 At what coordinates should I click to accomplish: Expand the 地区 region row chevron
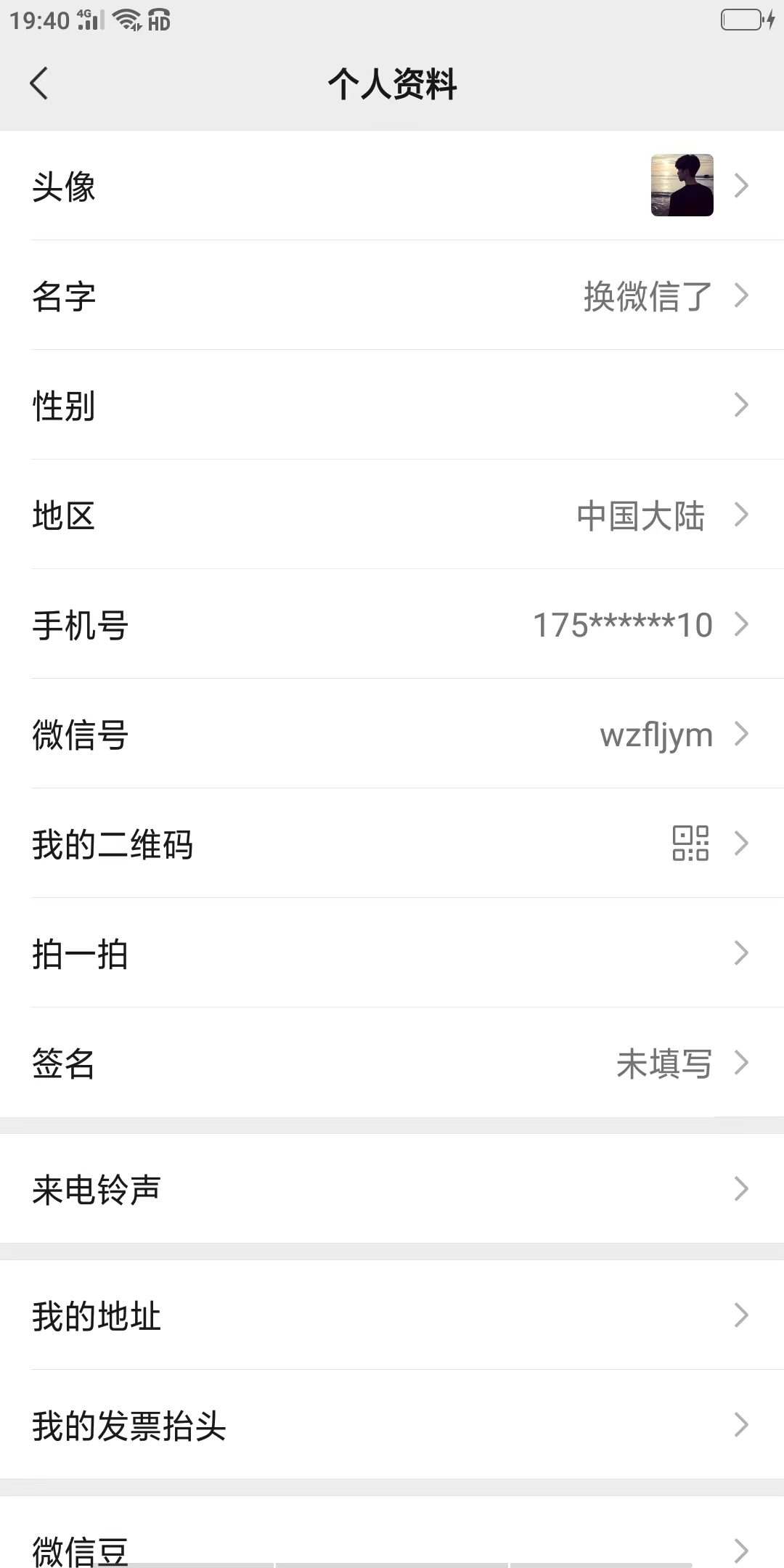[741, 515]
